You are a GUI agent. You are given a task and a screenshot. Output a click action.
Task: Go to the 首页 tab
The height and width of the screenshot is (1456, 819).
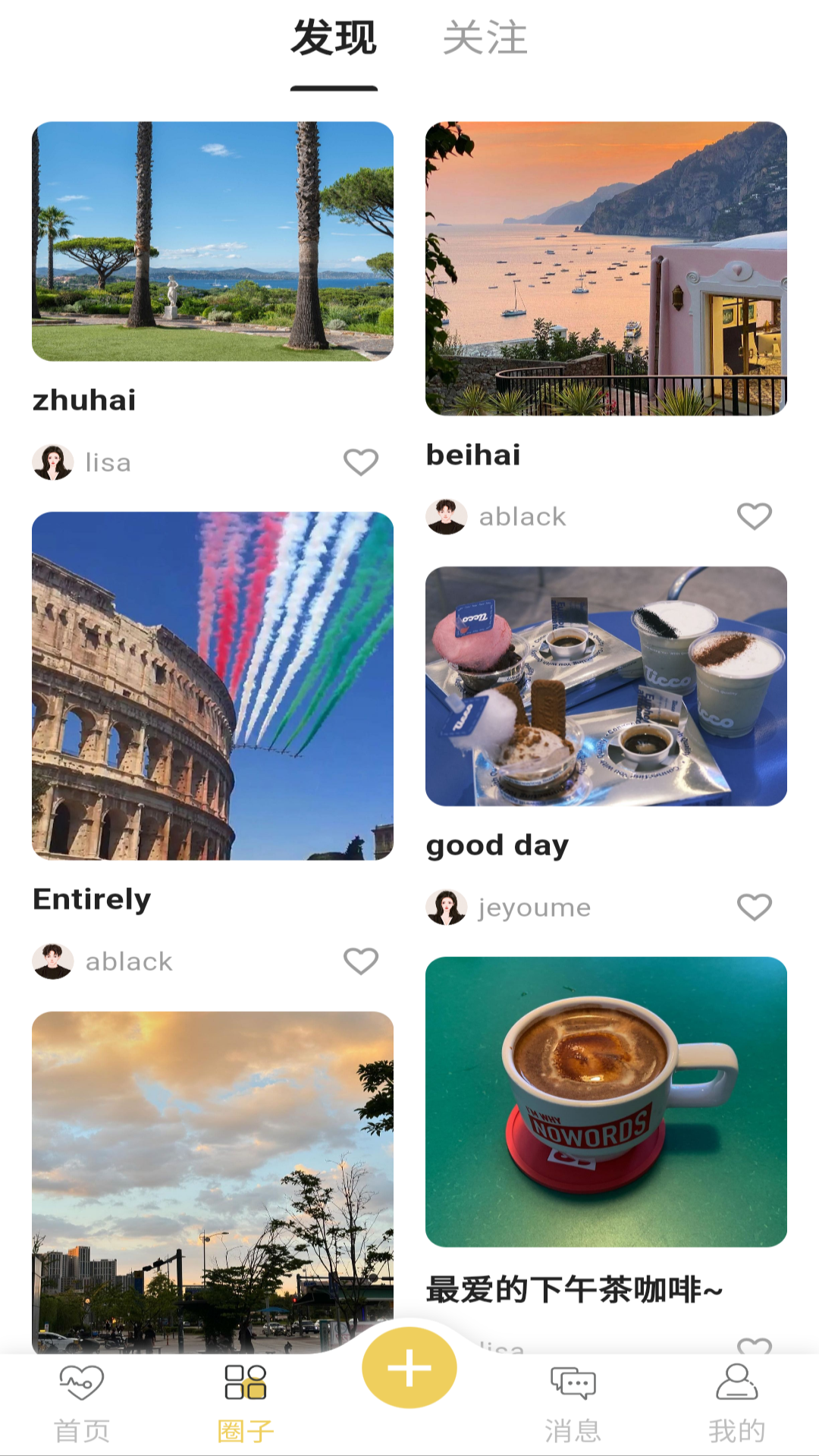point(82,1403)
